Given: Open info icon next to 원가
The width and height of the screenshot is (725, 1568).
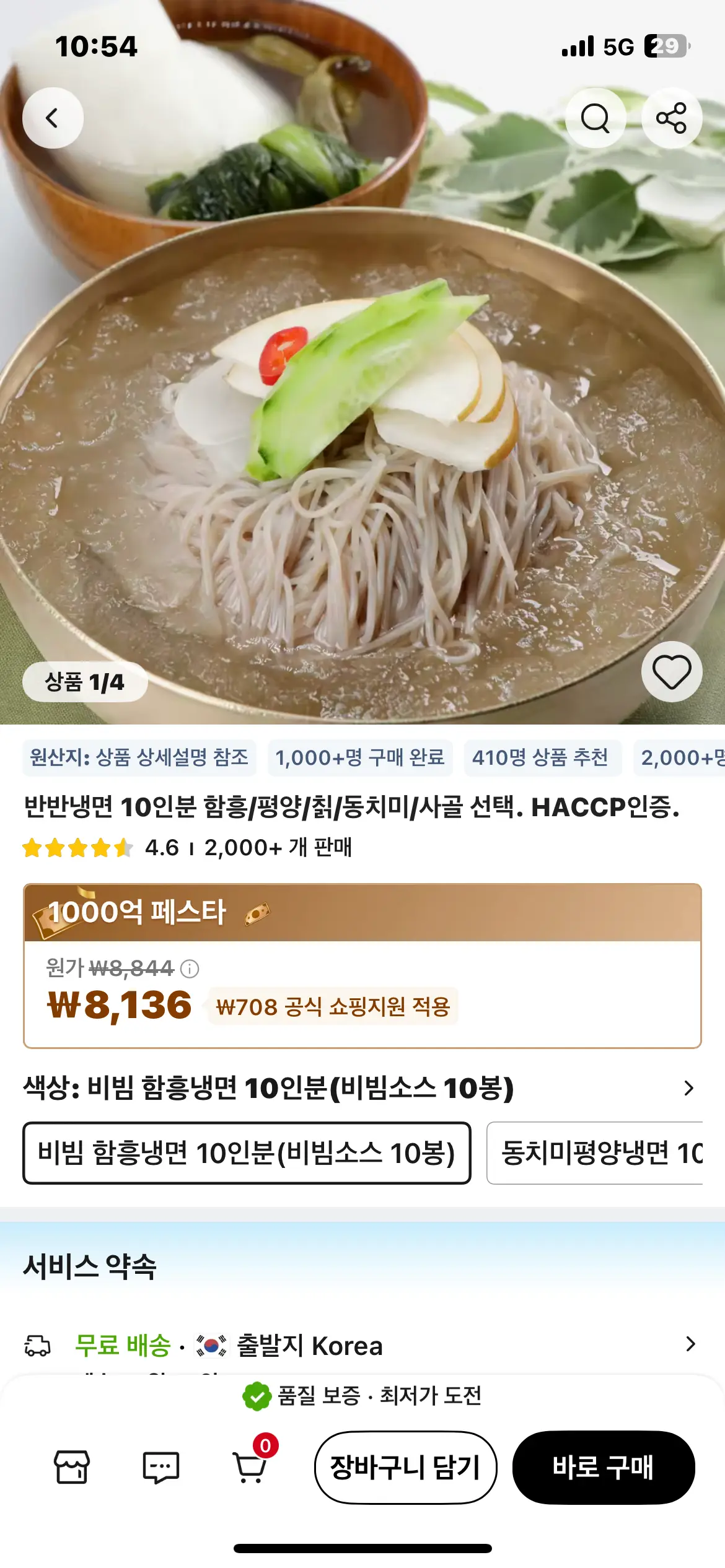Looking at the screenshot, I should (x=190, y=969).
